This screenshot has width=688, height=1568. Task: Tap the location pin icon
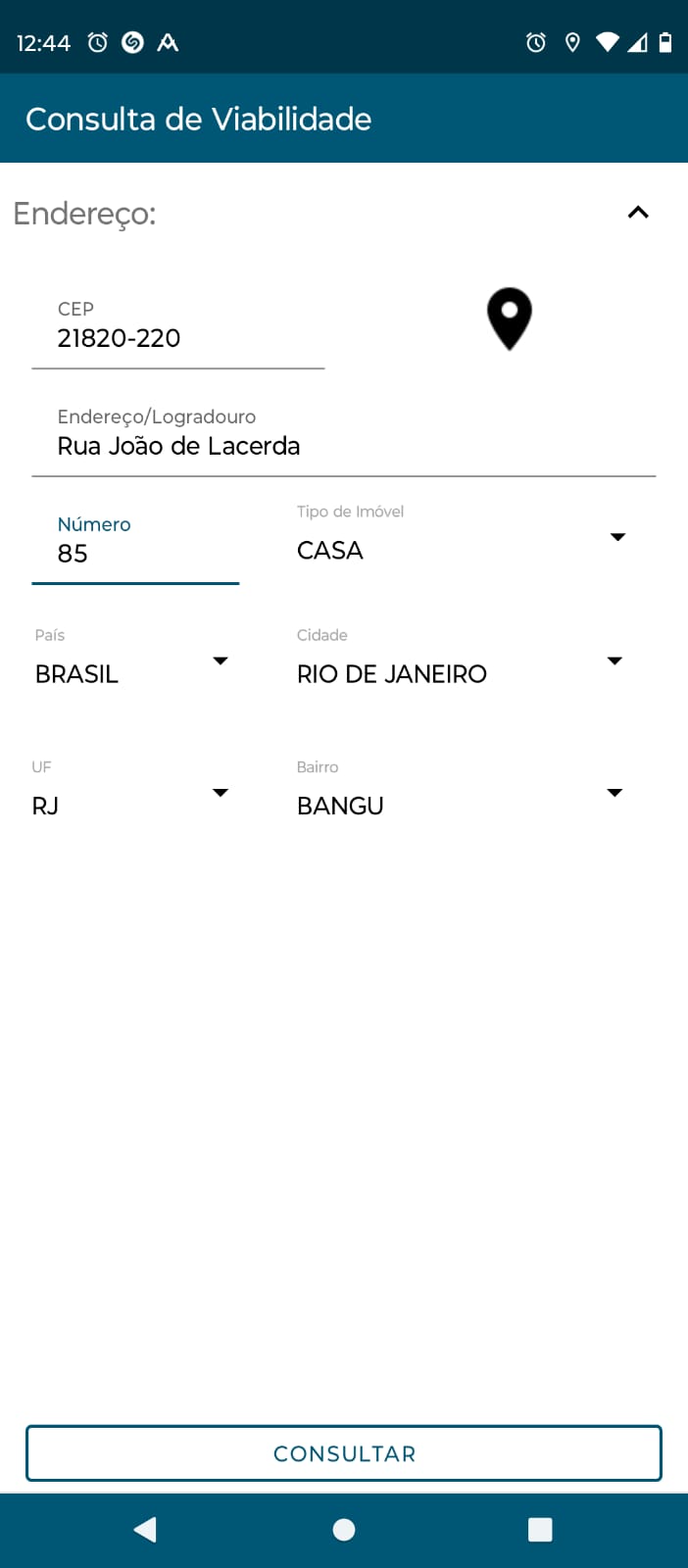point(510,318)
